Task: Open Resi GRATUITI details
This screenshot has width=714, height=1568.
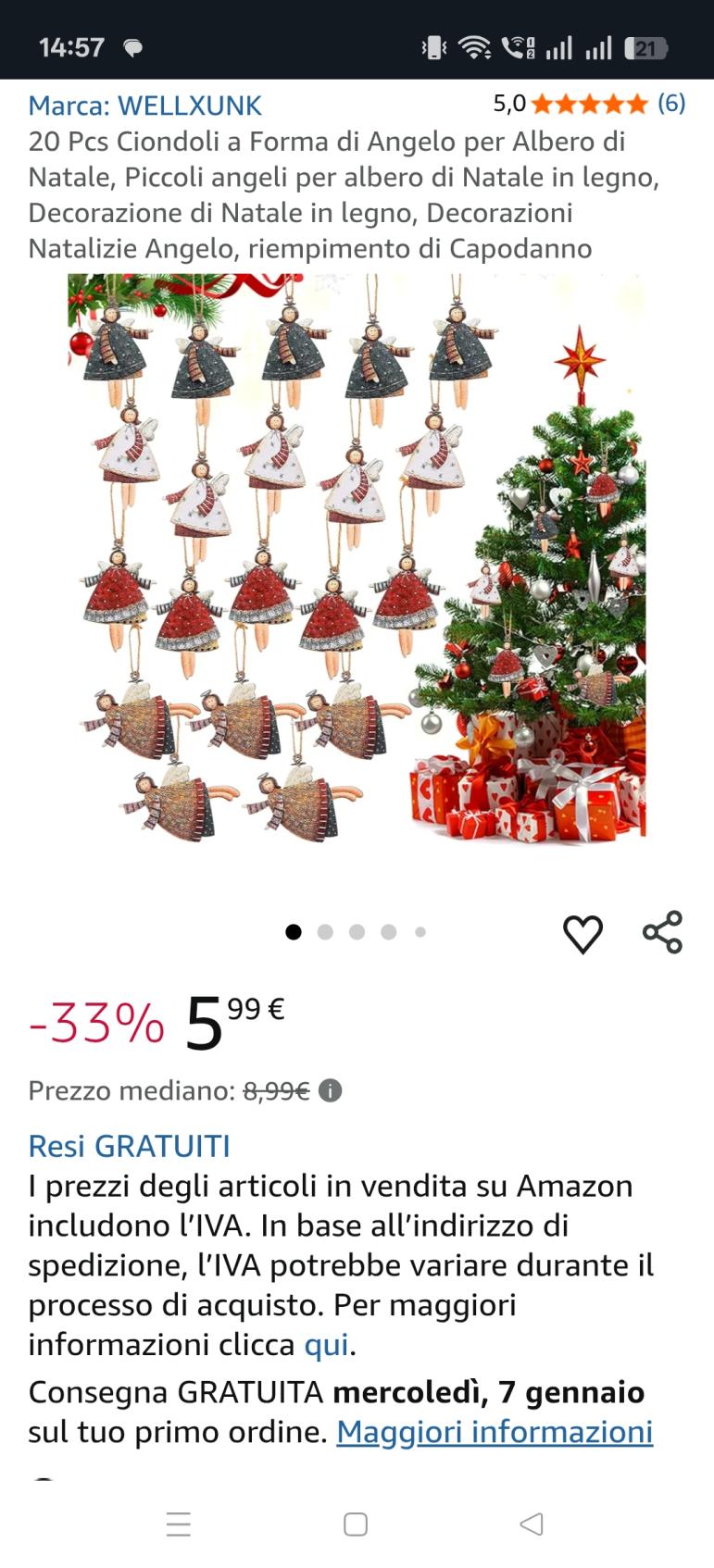Action: 130,1146
